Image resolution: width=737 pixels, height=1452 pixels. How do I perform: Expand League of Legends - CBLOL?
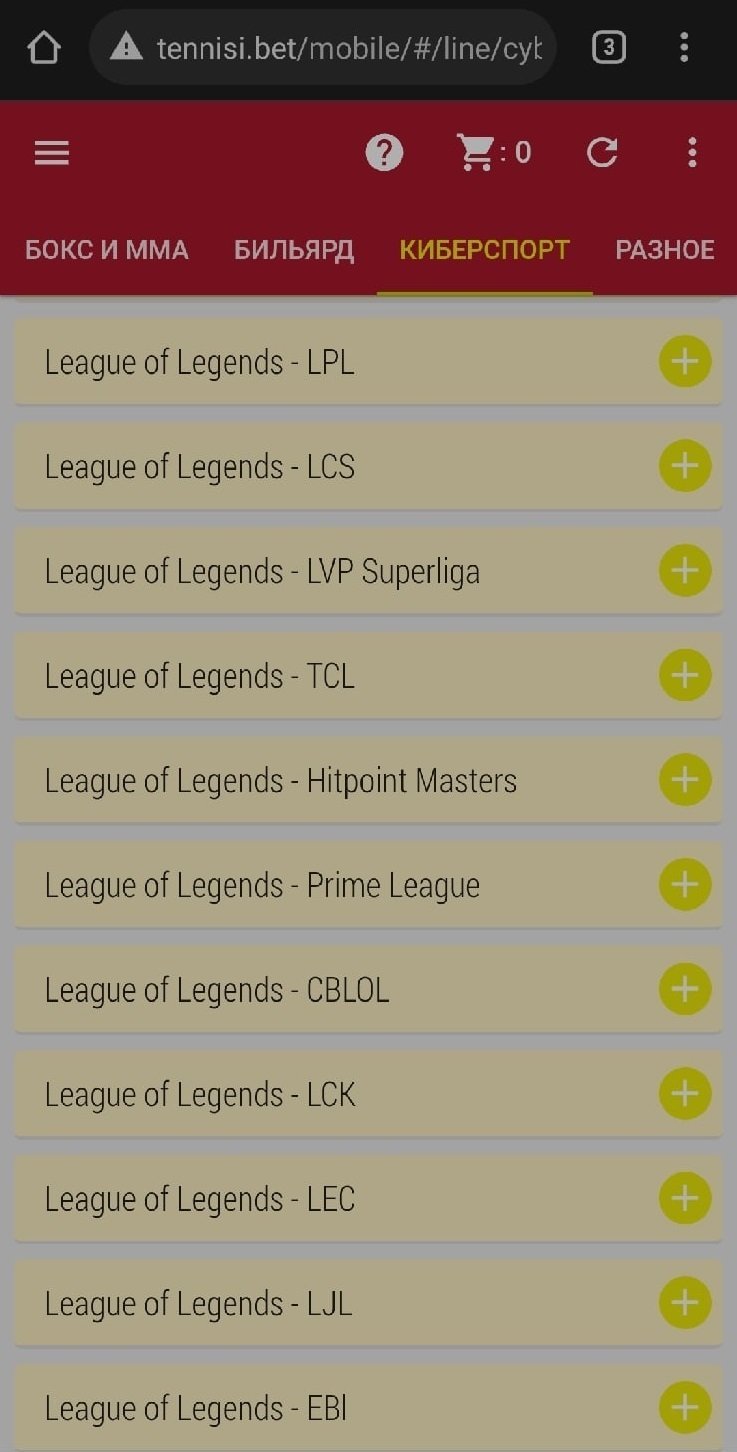coord(685,989)
